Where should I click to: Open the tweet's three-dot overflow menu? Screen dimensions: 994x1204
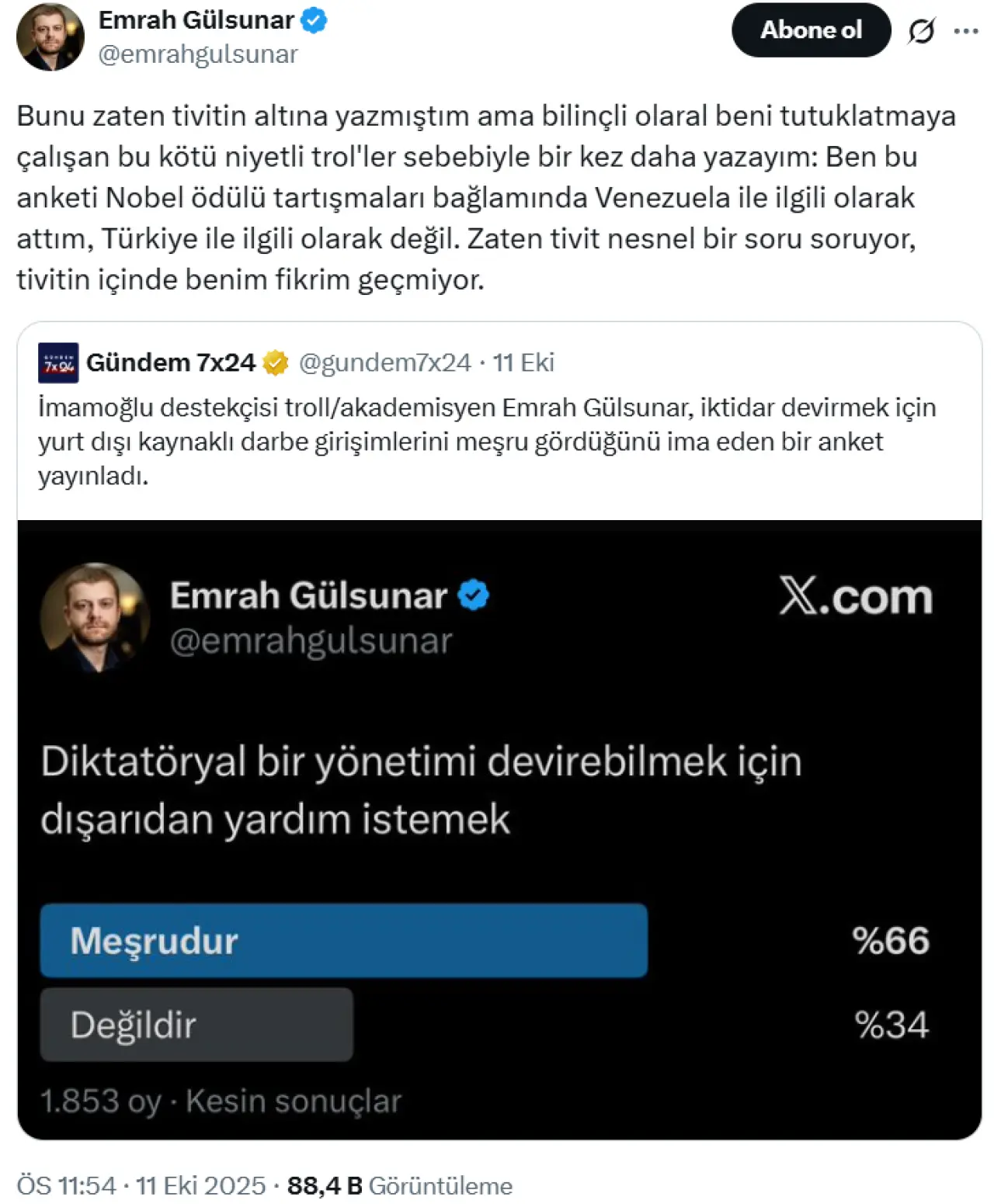pos(966,31)
